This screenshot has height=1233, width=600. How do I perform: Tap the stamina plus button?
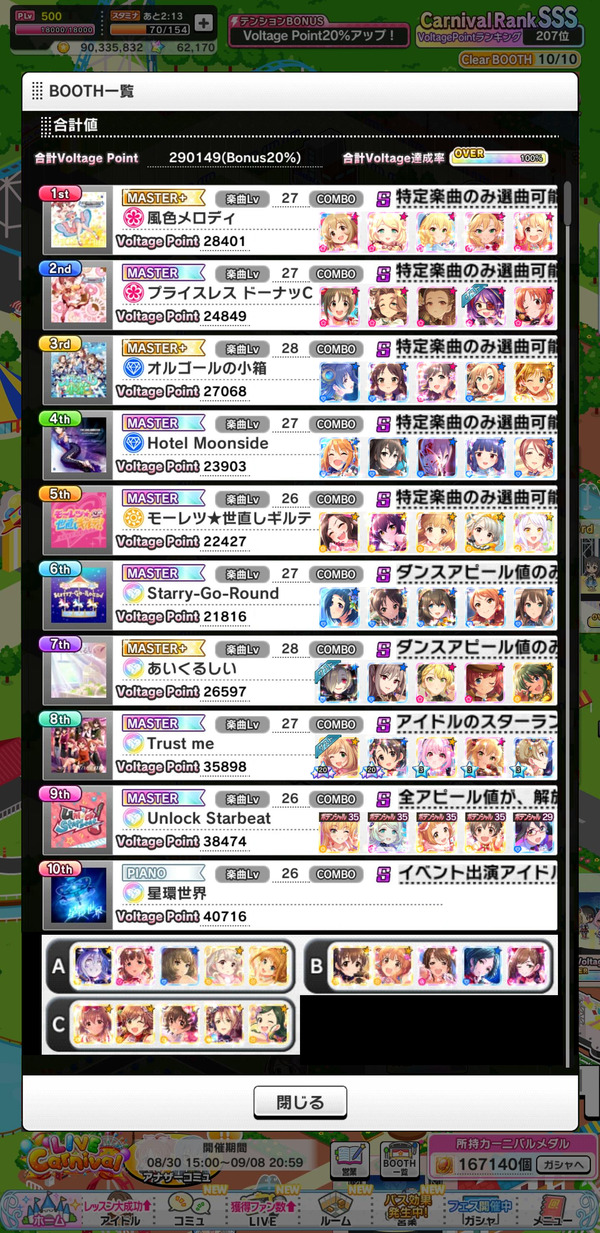coord(204,23)
